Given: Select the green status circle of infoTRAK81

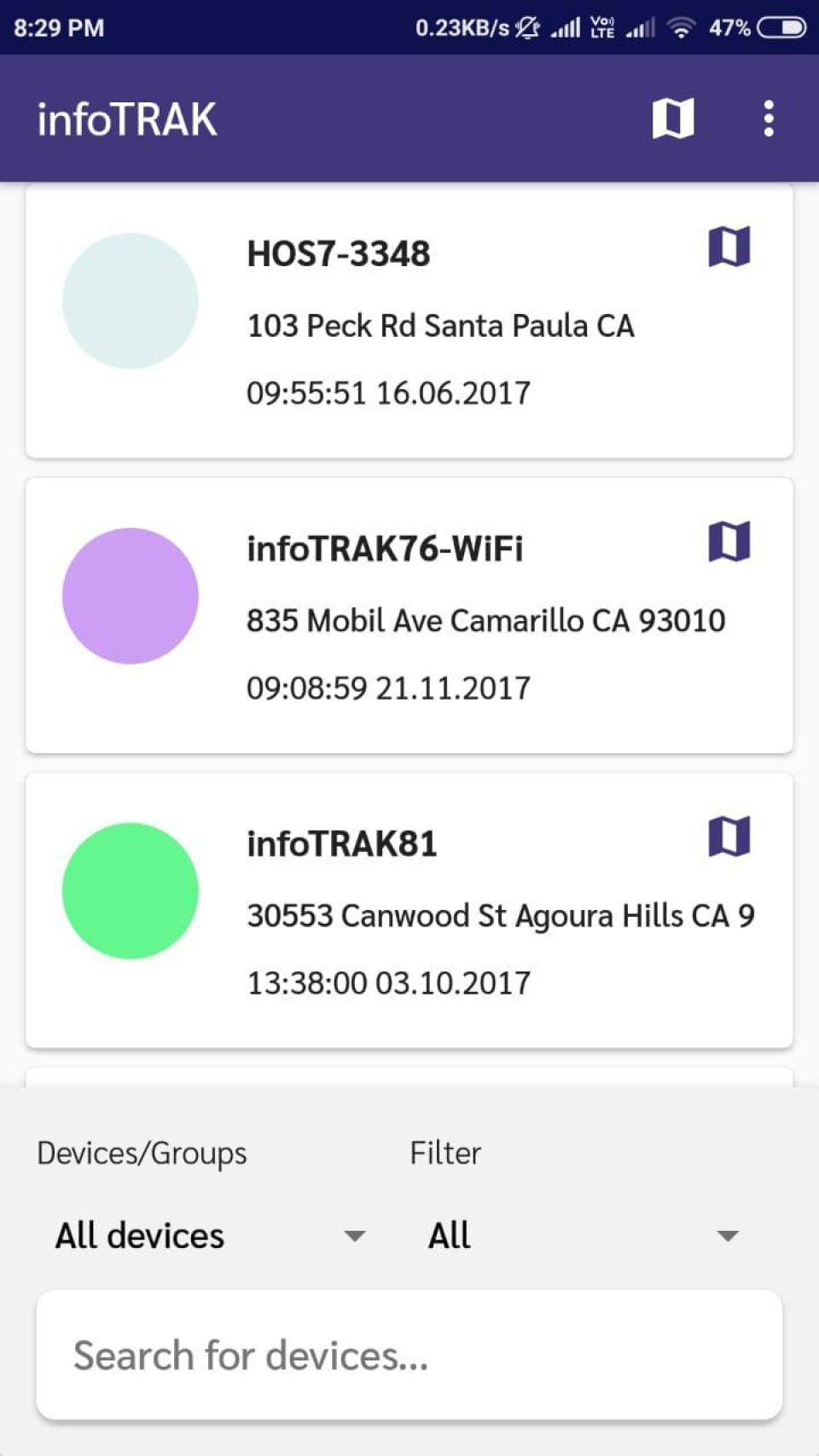Looking at the screenshot, I should [130, 889].
